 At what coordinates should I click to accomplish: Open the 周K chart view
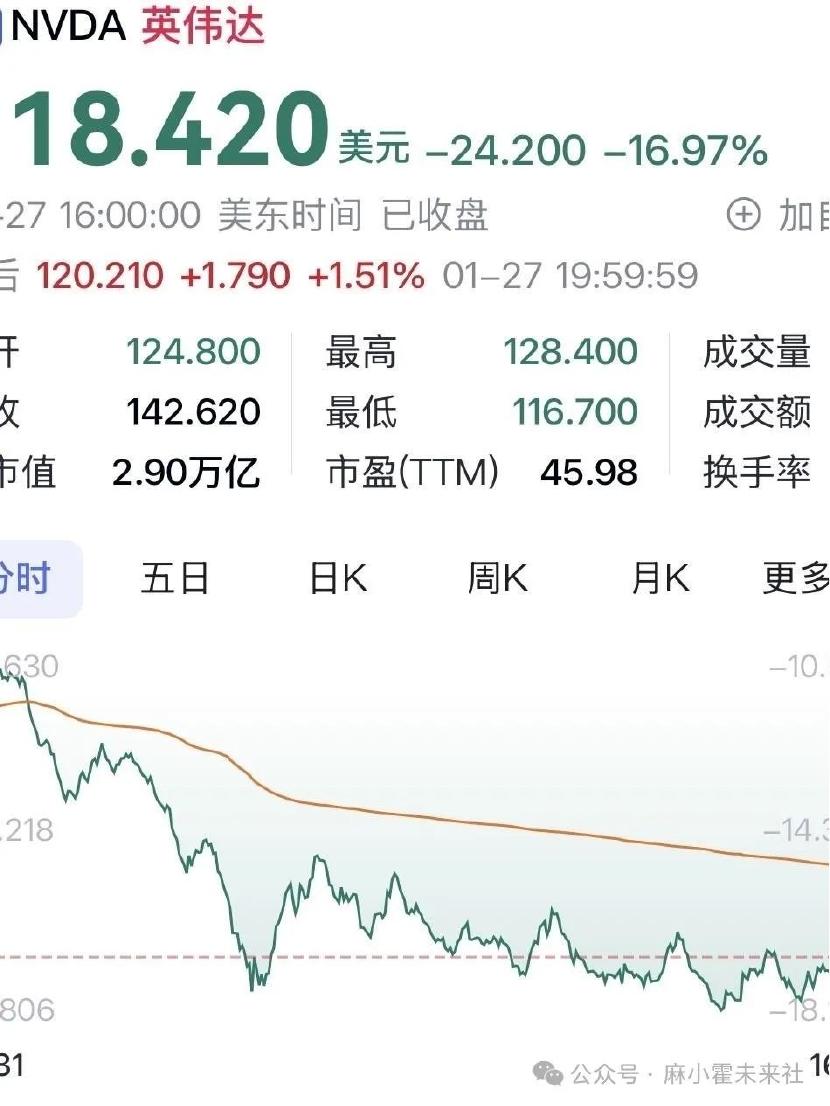(x=497, y=578)
